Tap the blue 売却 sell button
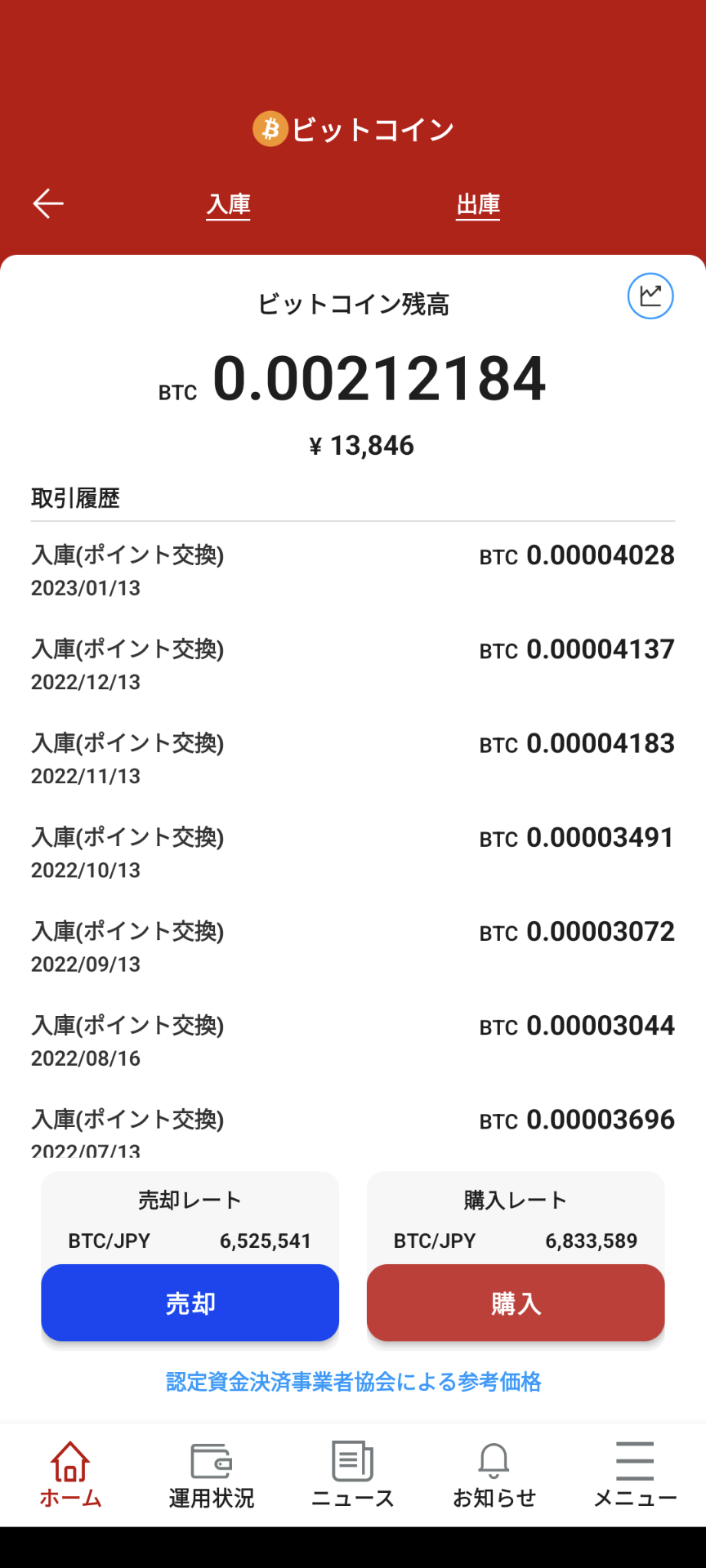 point(190,1303)
